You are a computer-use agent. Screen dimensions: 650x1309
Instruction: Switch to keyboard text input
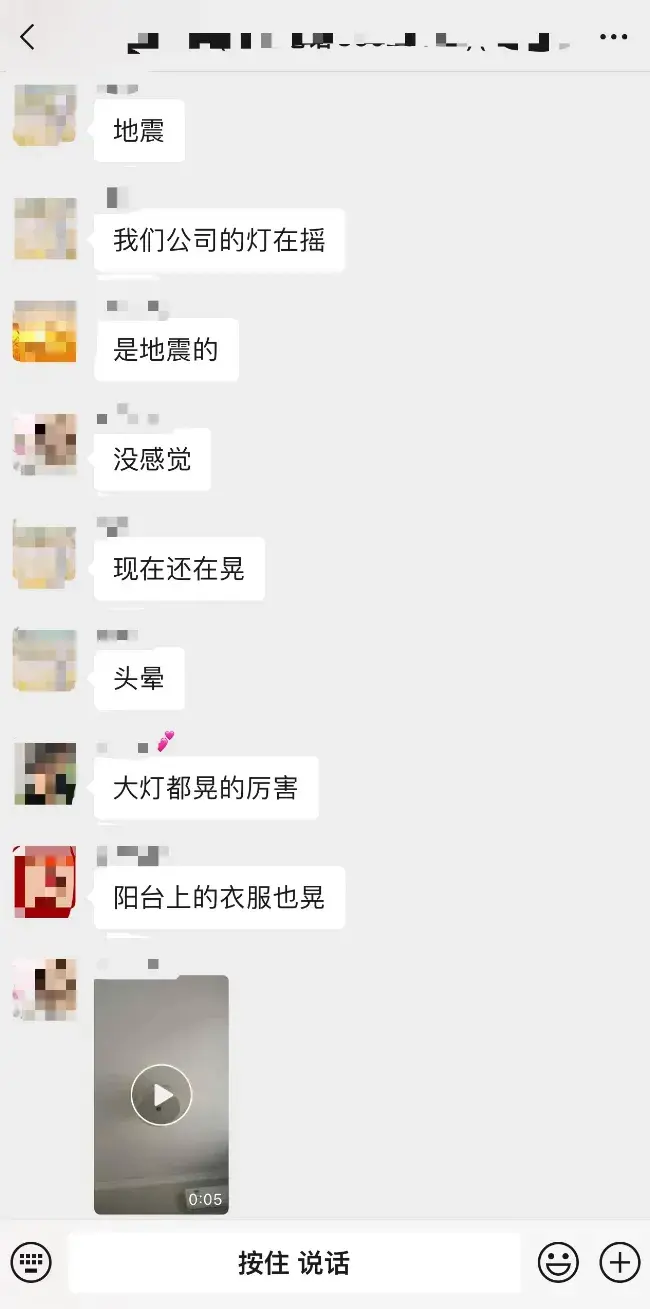pos(31,1262)
